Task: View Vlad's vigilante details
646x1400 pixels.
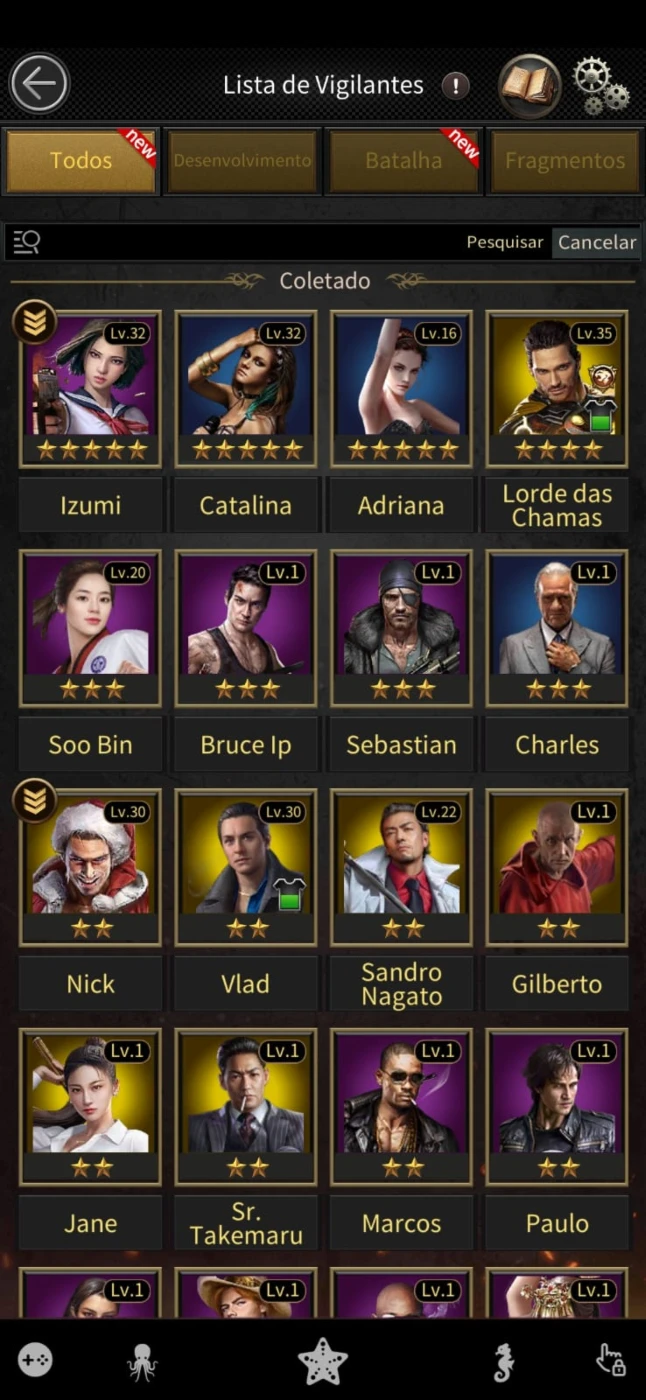Action: (x=246, y=867)
